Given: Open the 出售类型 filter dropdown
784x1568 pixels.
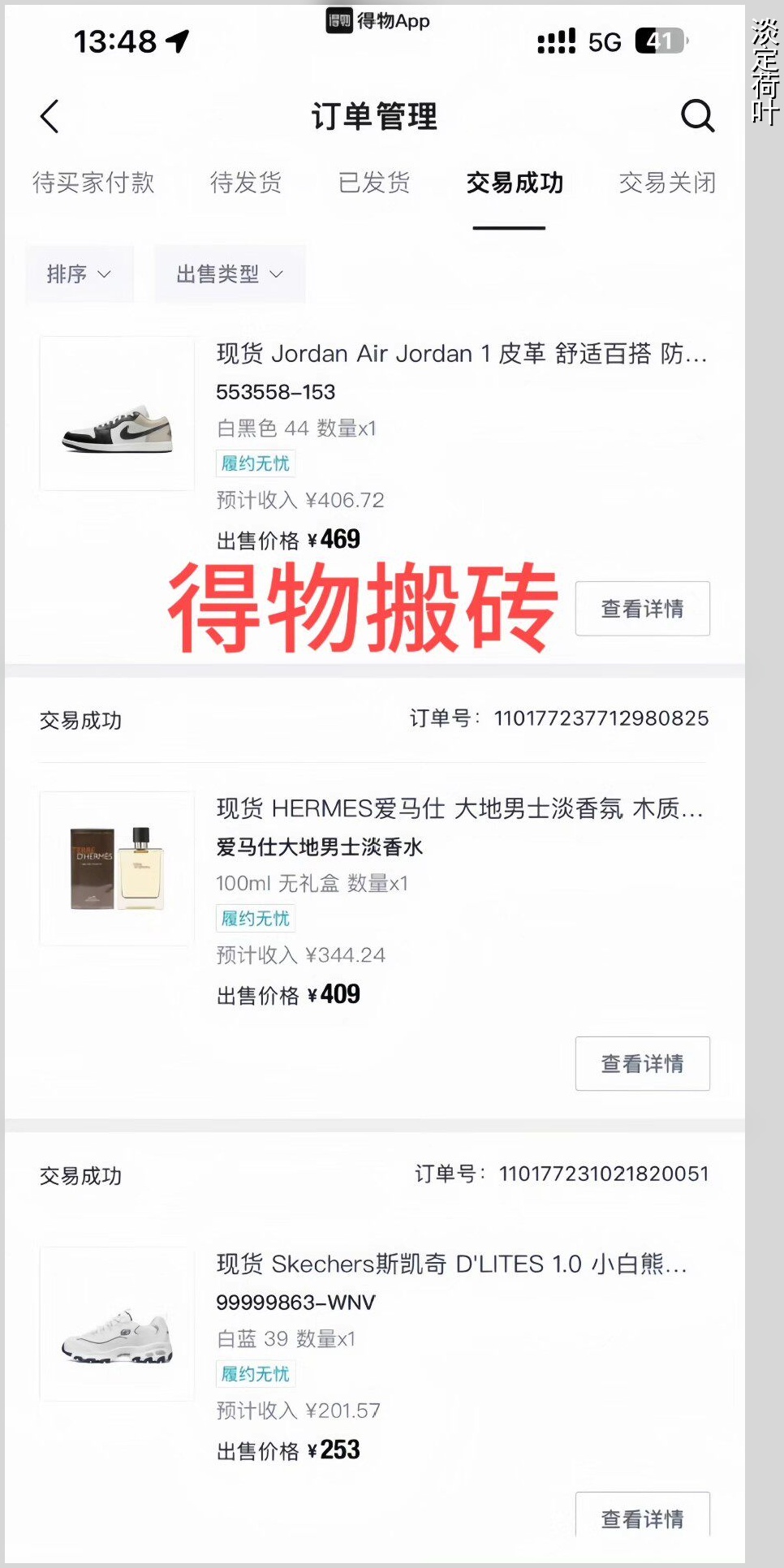Looking at the screenshot, I should [230, 274].
